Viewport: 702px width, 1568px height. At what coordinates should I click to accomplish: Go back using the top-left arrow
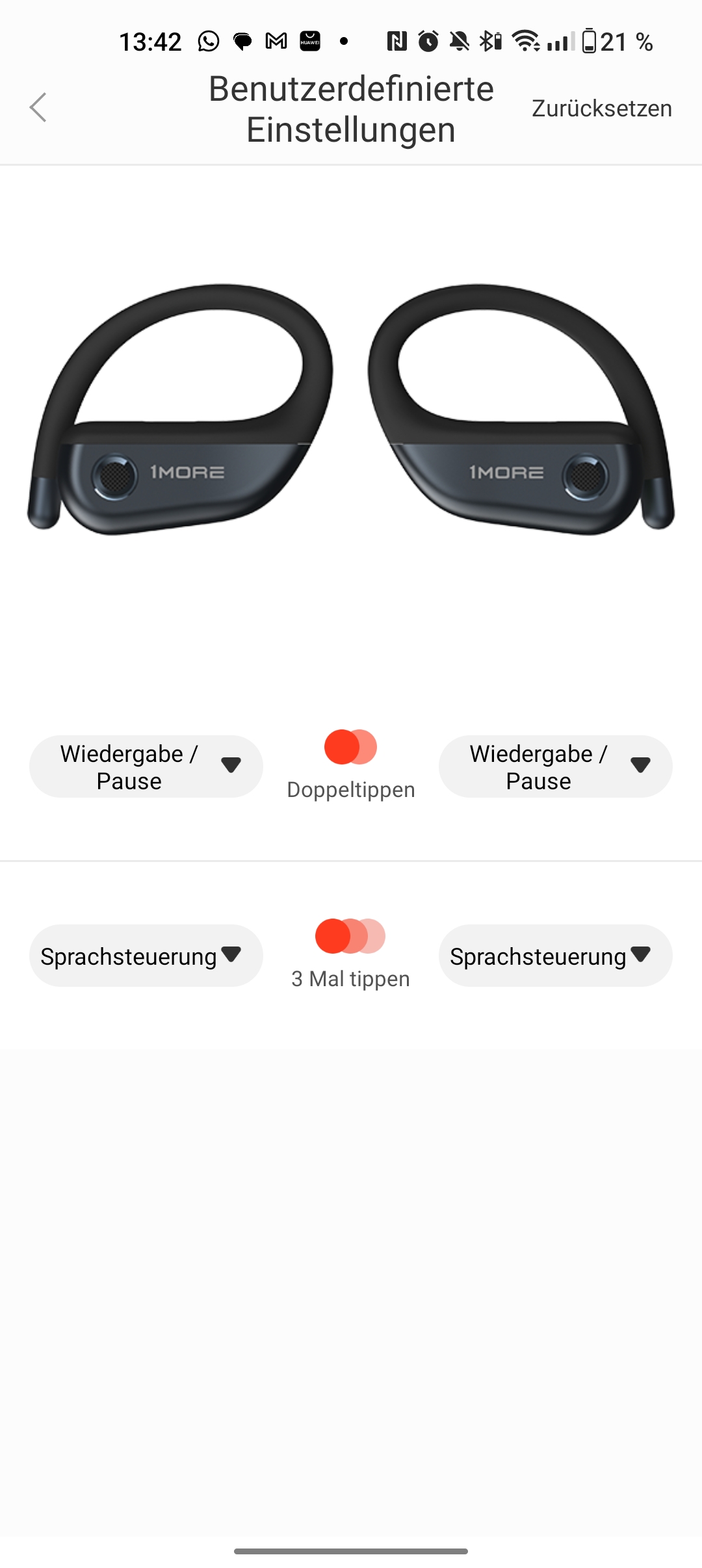coord(38,107)
